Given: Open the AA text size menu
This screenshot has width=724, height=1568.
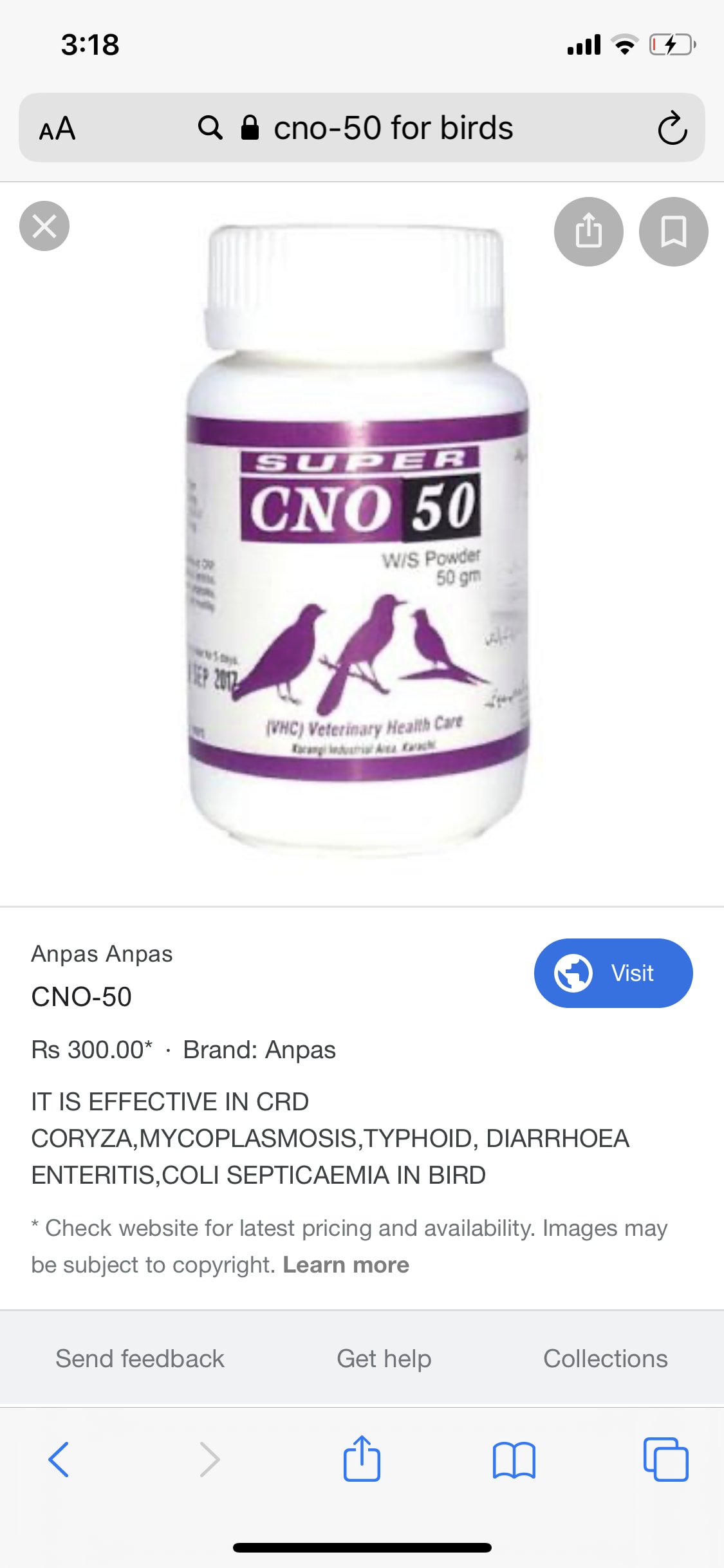Looking at the screenshot, I should tap(57, 128).
